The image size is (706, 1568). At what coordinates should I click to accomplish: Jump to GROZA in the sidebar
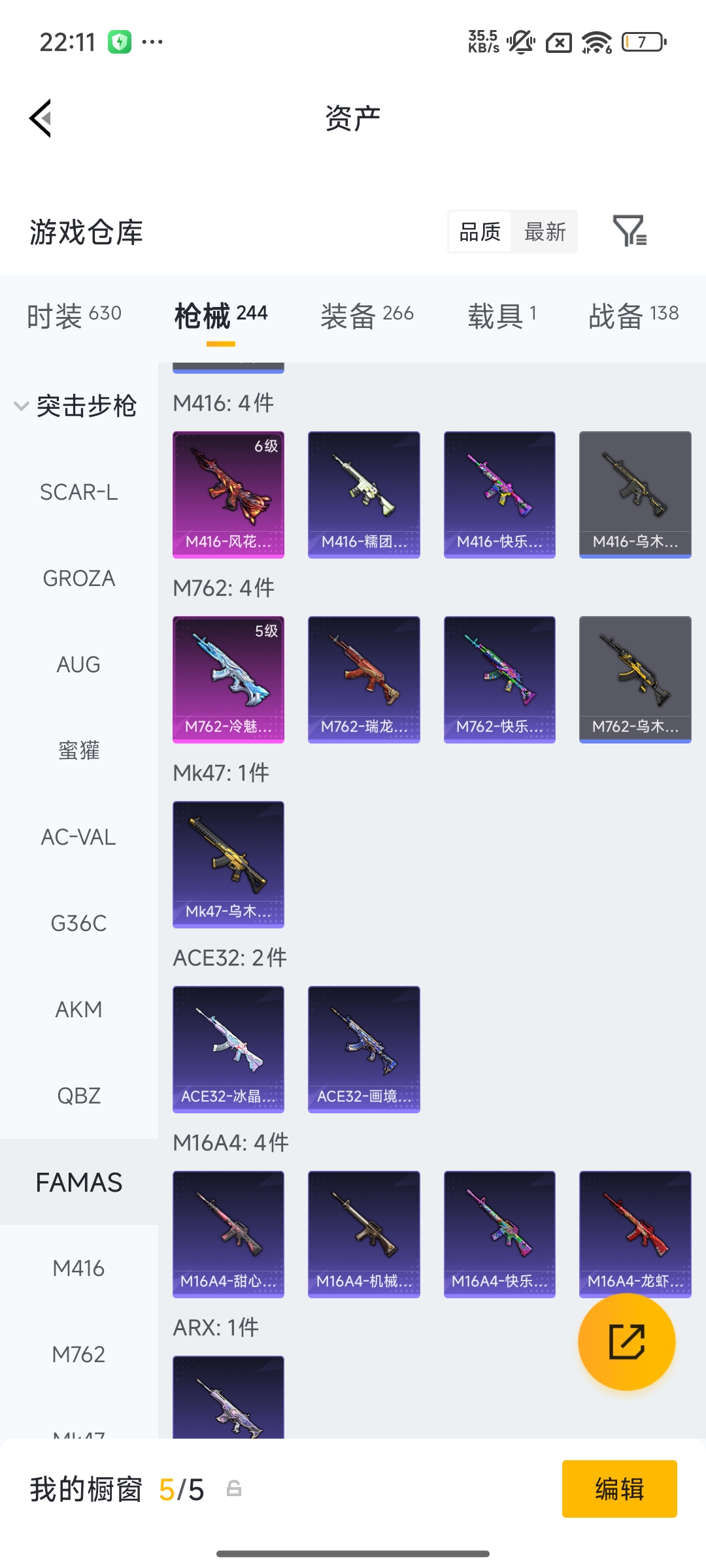[x=78, y=578]
